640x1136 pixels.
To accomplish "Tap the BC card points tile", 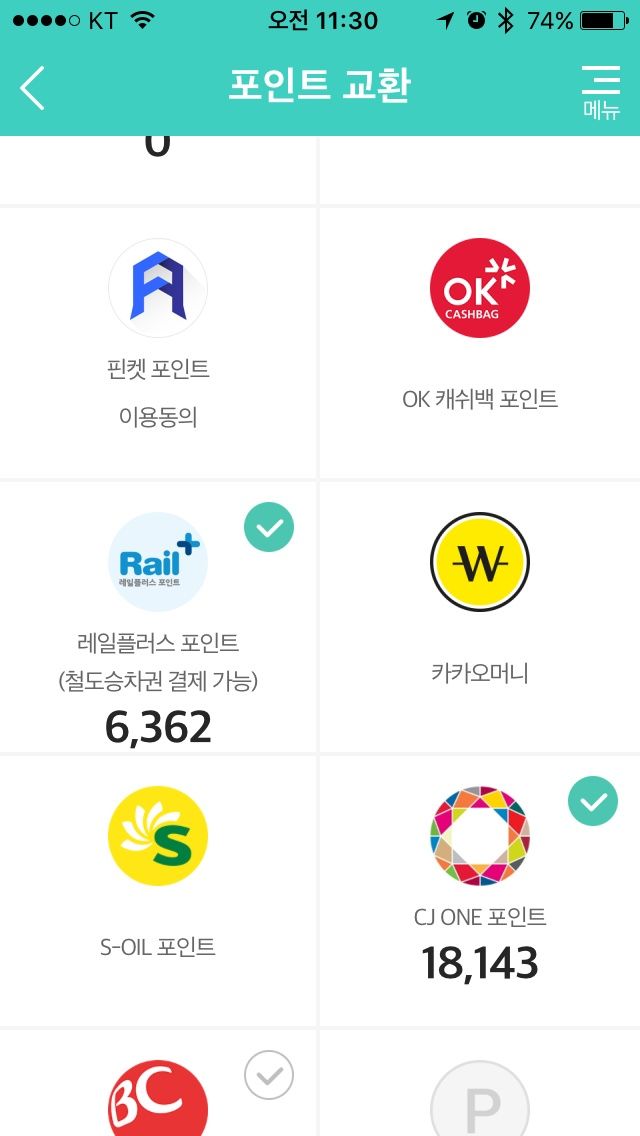I will pos(157,1084).
